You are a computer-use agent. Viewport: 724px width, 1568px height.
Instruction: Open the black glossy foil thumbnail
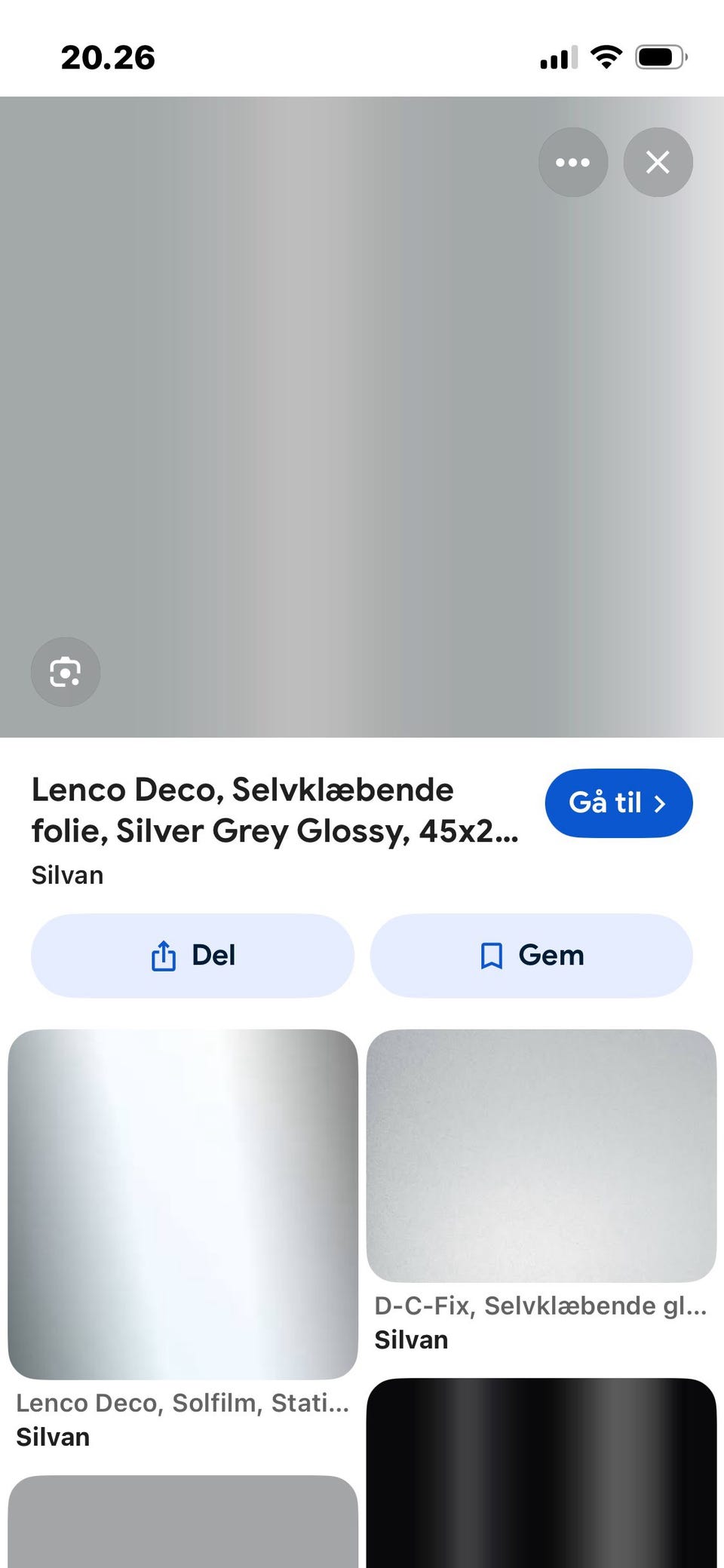tap(541, 1472)
